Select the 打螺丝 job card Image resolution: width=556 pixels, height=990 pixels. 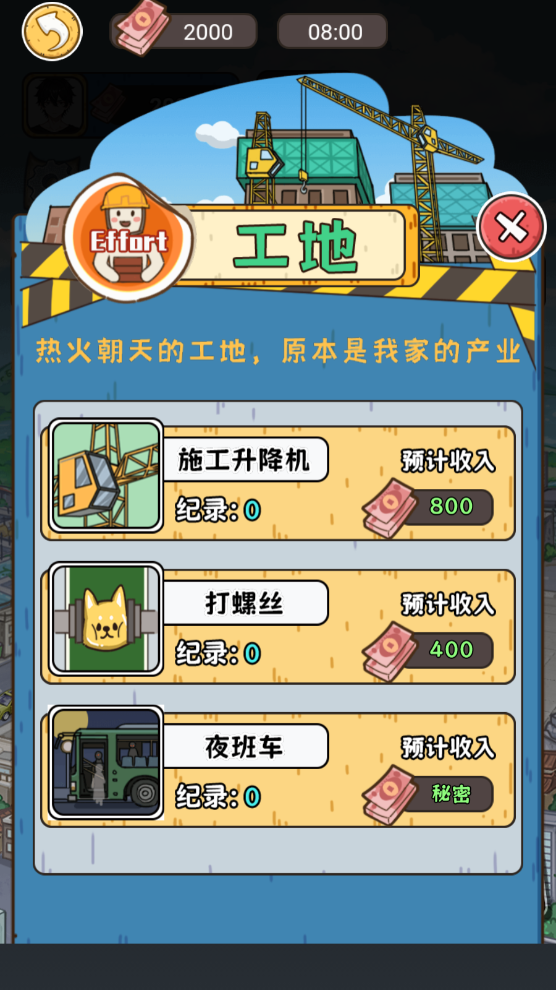[278, 625]
